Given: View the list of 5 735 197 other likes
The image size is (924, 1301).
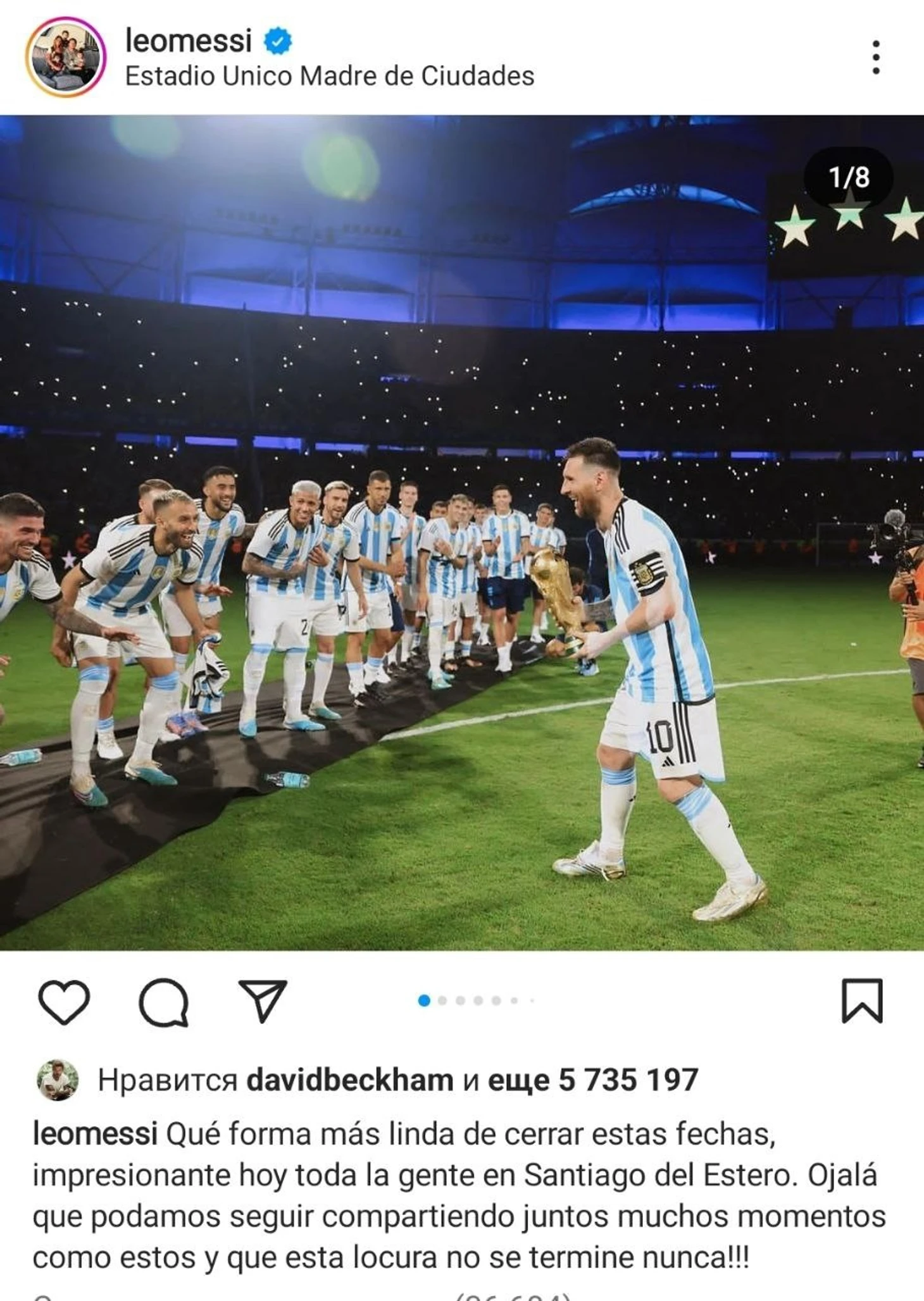Looking at the screenshot, I should click(593, 1080).
